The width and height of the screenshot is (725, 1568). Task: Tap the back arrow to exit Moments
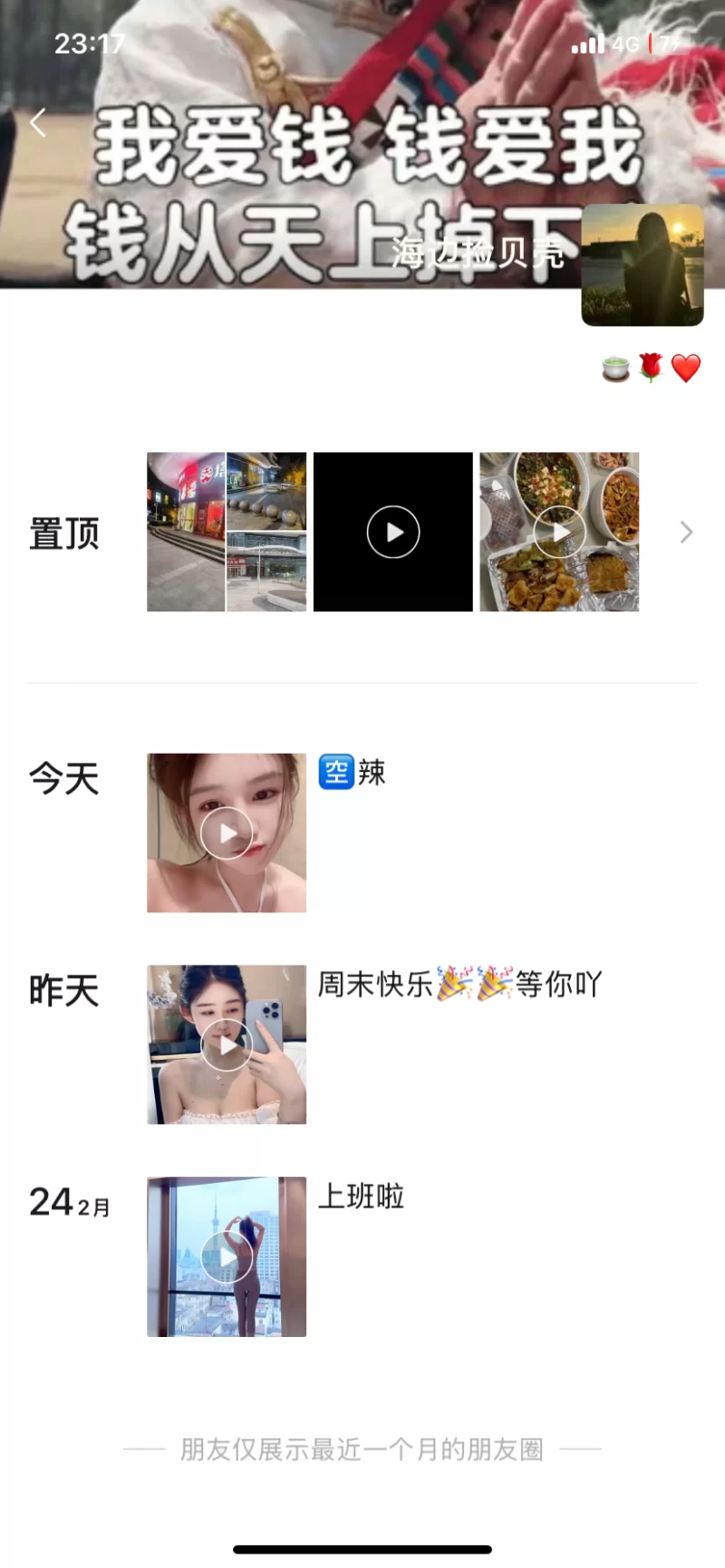[x=36, y=121]
